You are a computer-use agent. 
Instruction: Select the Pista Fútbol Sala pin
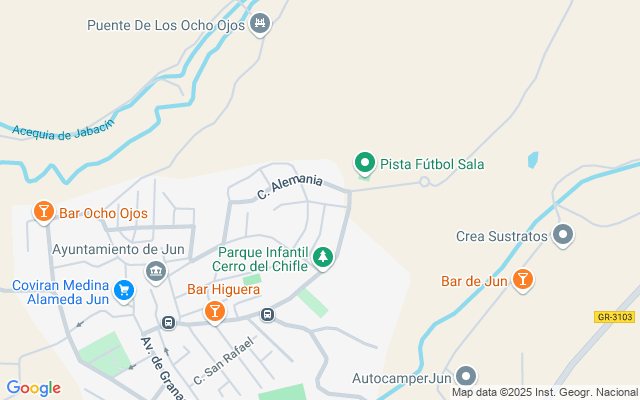[x=365, y=163]
